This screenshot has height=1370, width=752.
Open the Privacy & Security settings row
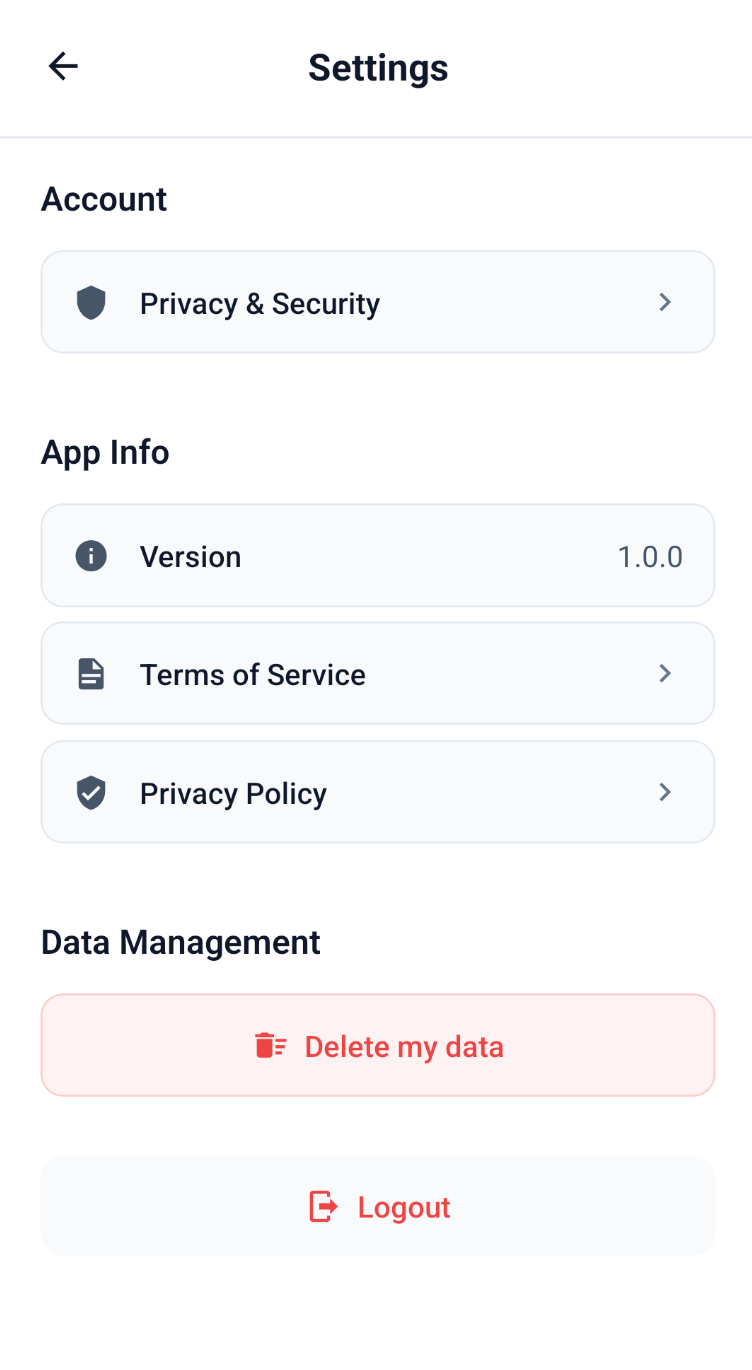[x=378, y=302]
